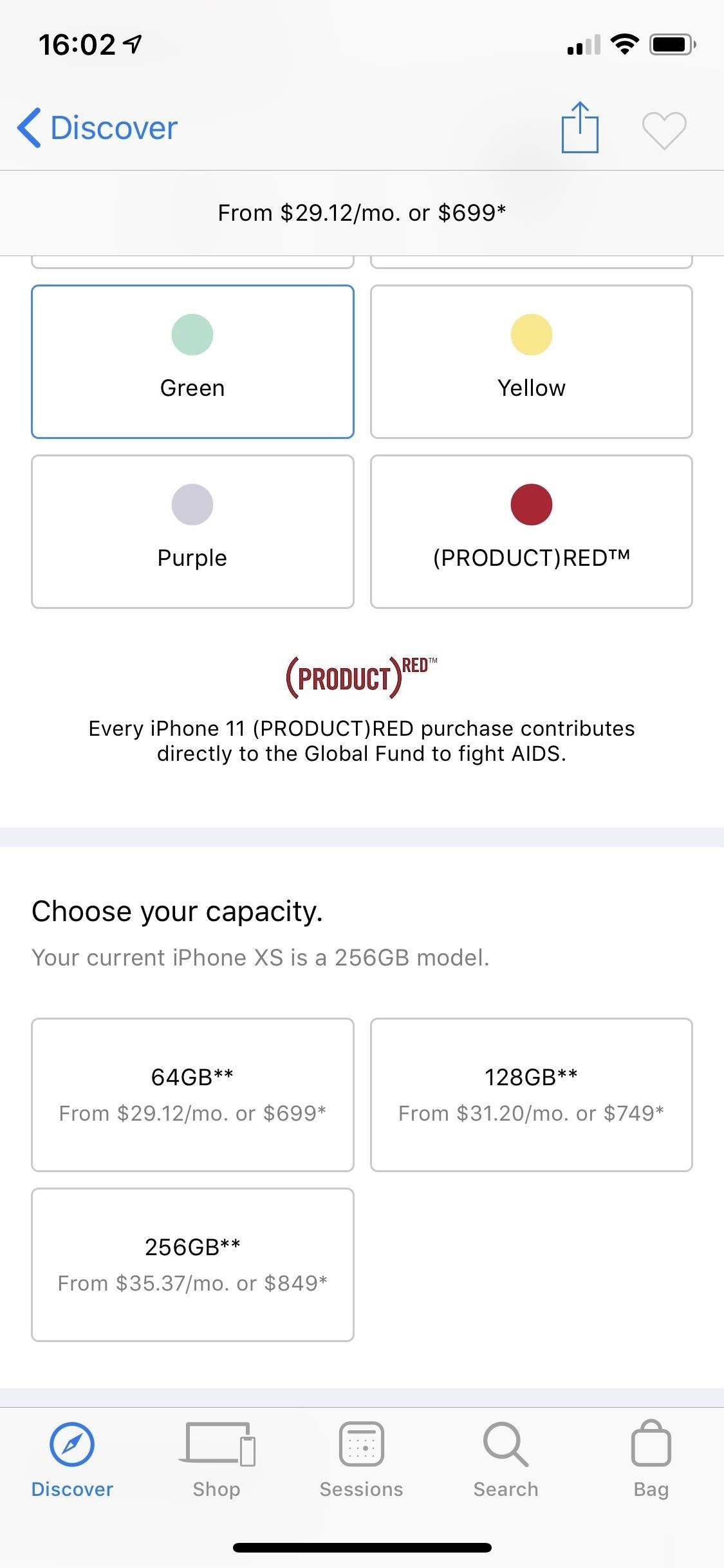724x1568 pixels.
Task: Tap the share icon
Action: [580, 128]
